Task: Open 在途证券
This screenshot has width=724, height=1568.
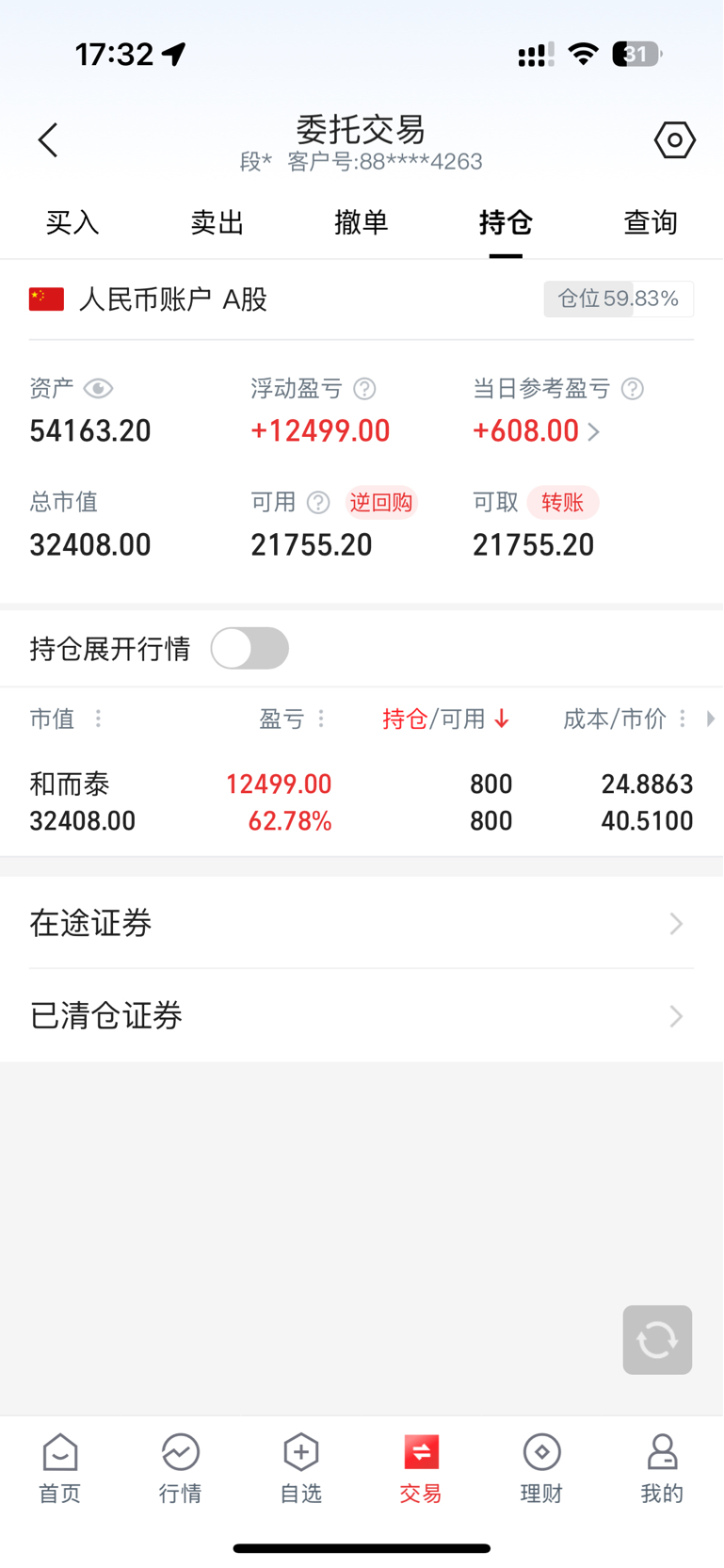Action: [x=362, y=923]
